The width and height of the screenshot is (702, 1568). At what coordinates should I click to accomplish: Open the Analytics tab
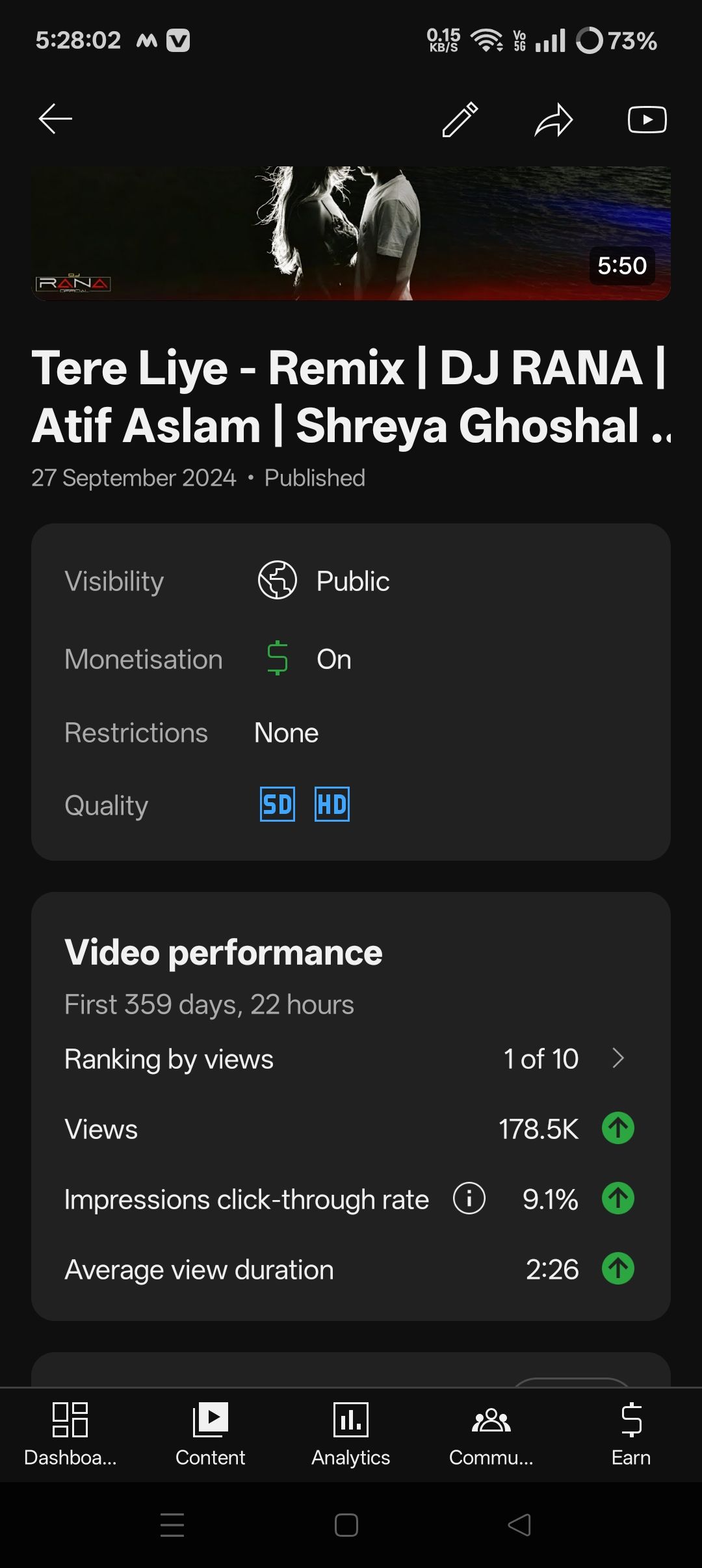pos(351,1434)
